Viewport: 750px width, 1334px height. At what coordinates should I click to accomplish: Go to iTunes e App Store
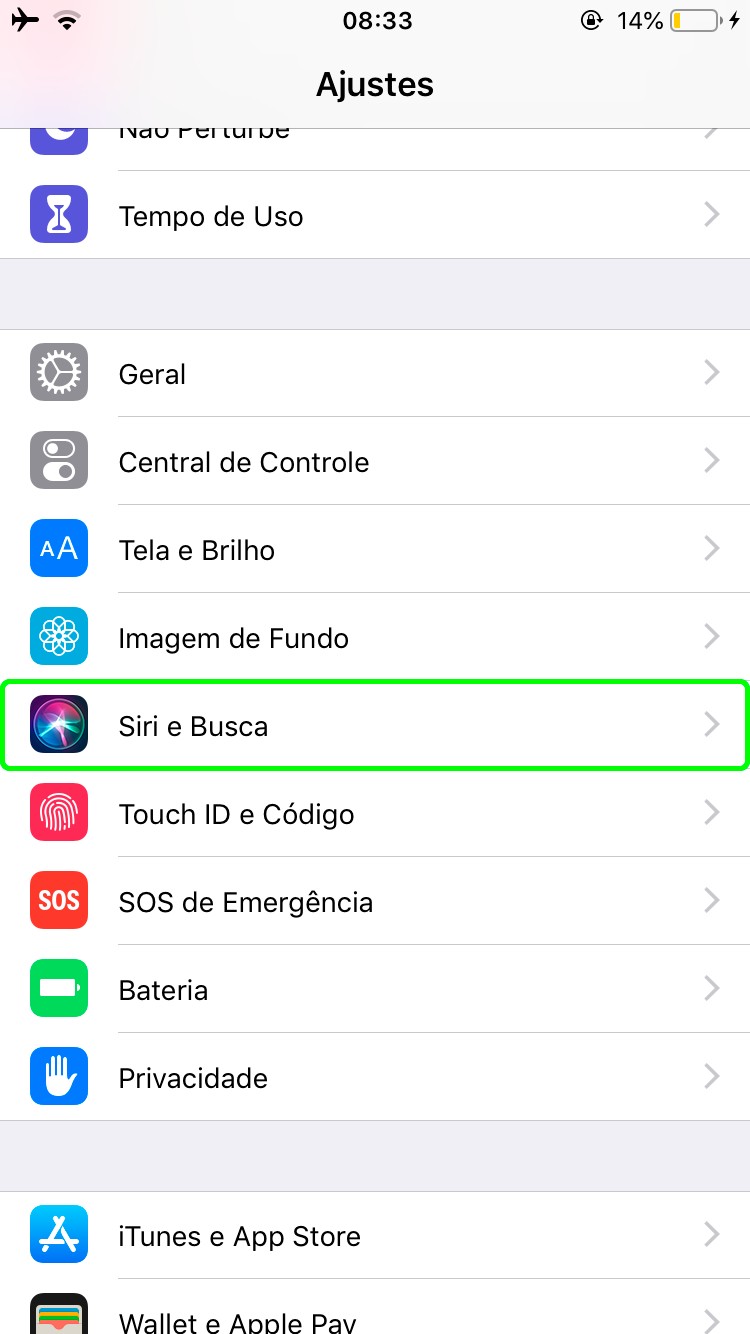click(x=375, y=1236)
